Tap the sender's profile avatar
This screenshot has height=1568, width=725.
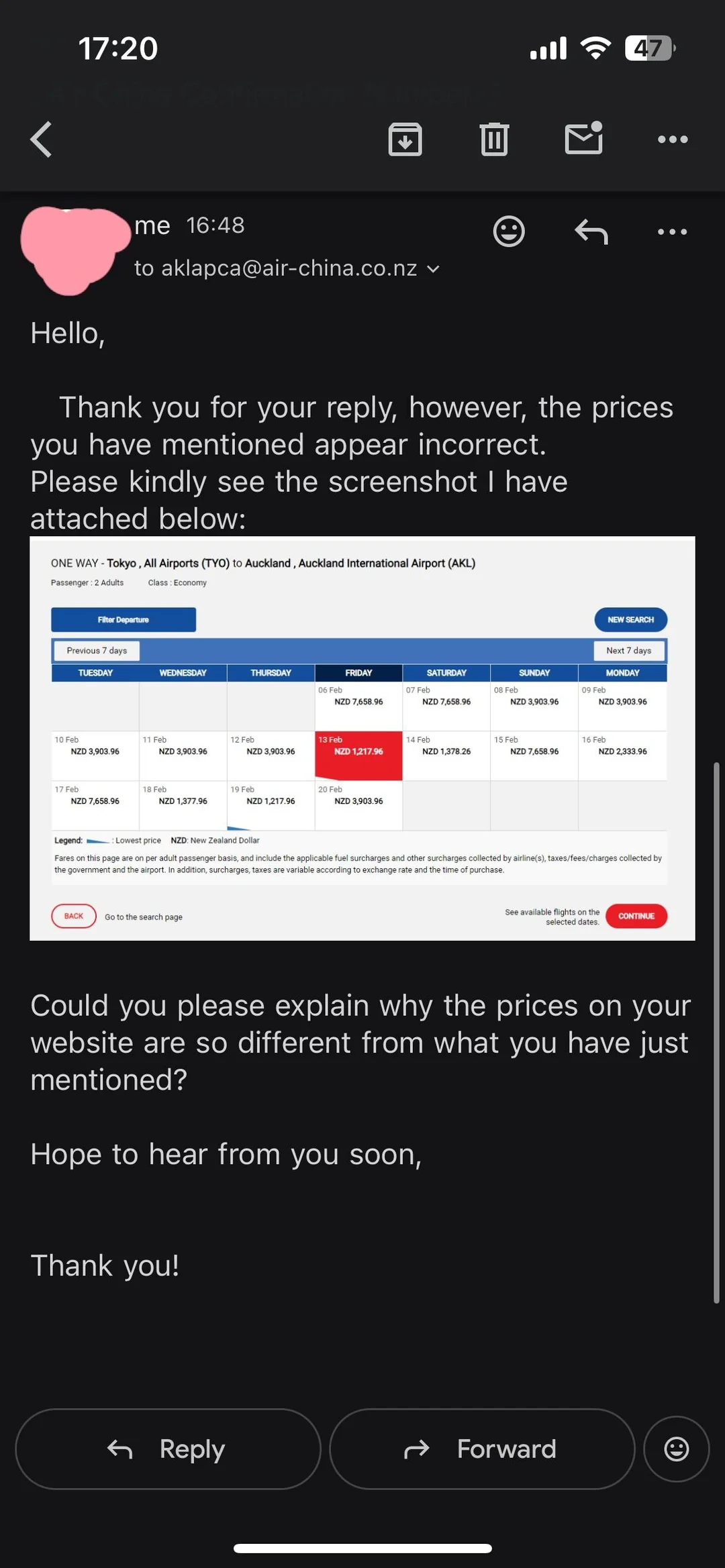pyautogui.click(x=74, y=250)
